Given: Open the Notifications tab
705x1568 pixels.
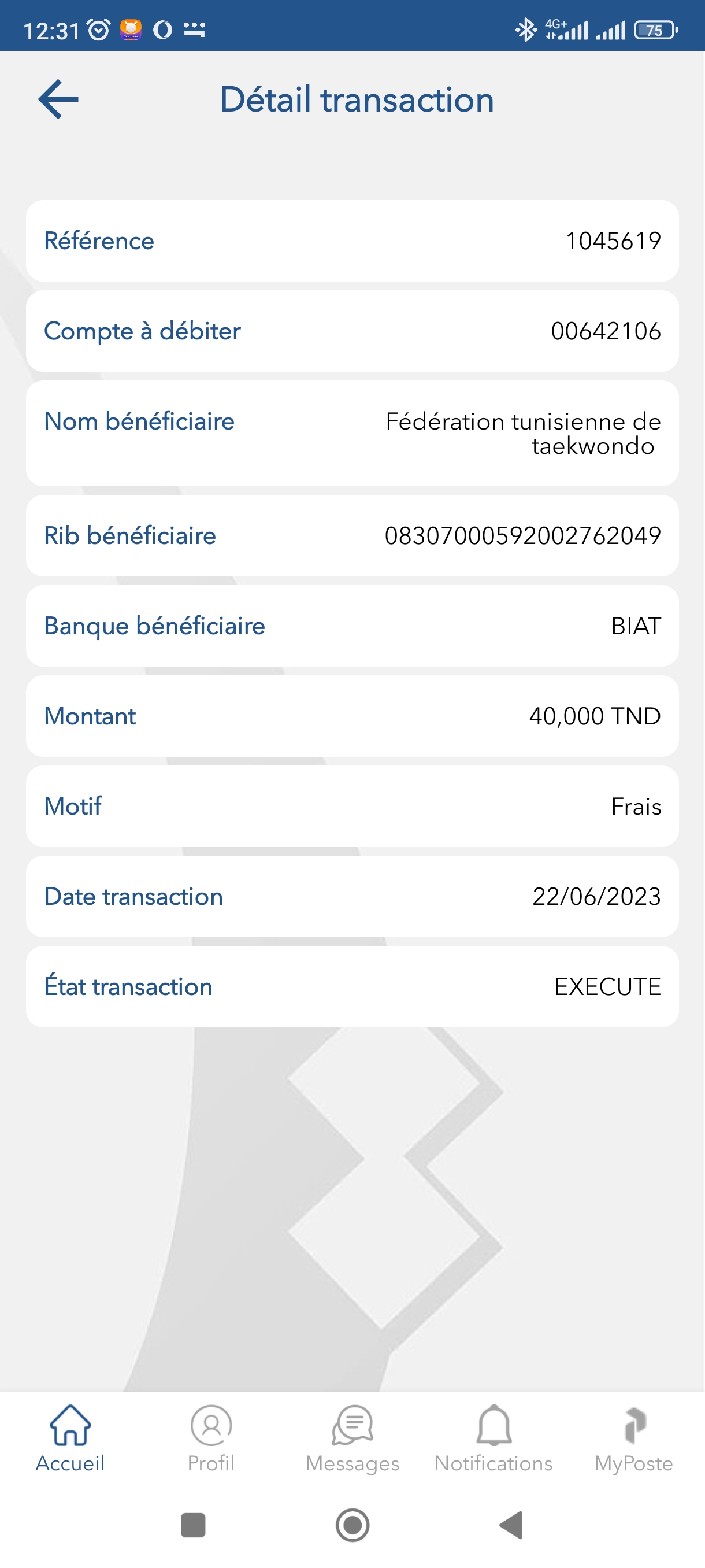Looking at the screenshot, I should point(493,1438).
